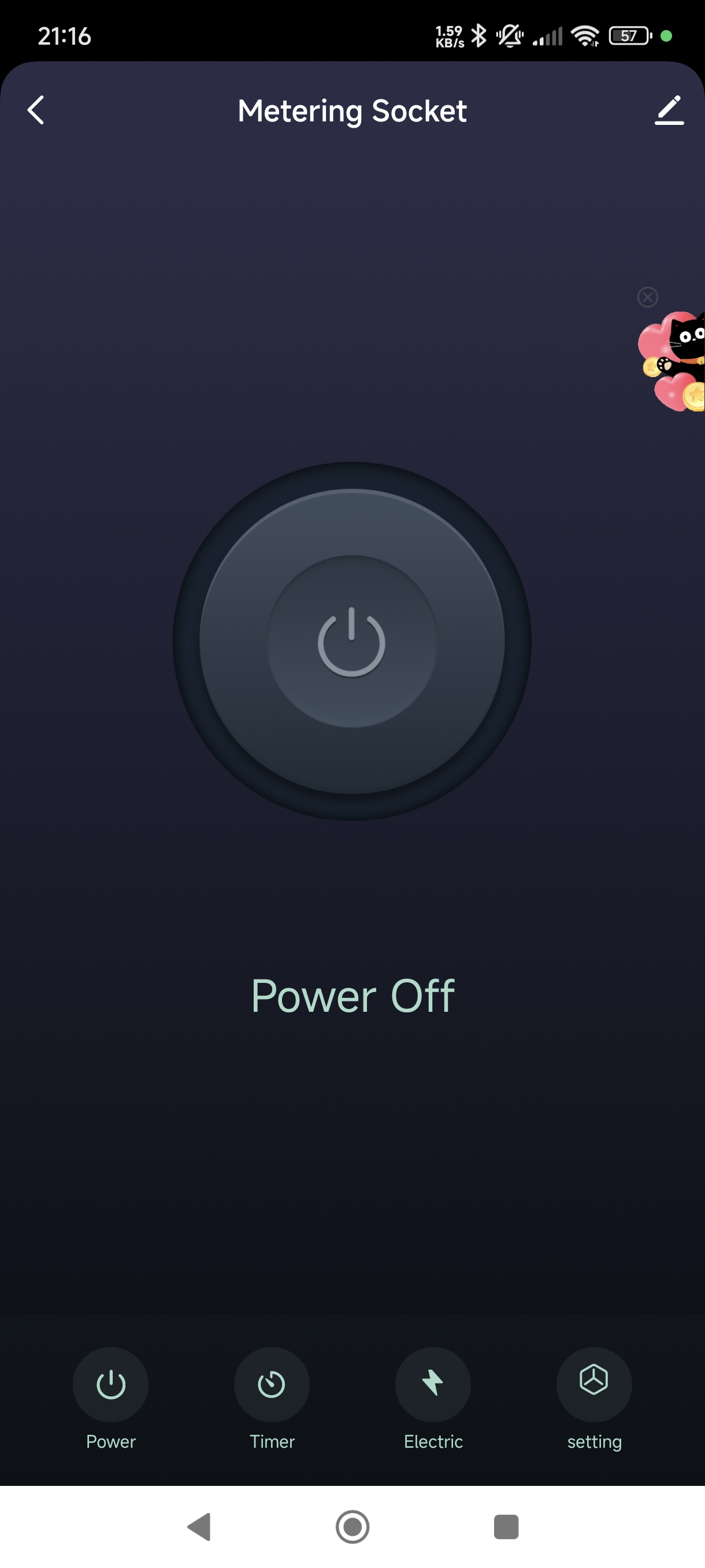Open the setting option
This screenshot has height=1568, width=705.
click(593, 1385)
